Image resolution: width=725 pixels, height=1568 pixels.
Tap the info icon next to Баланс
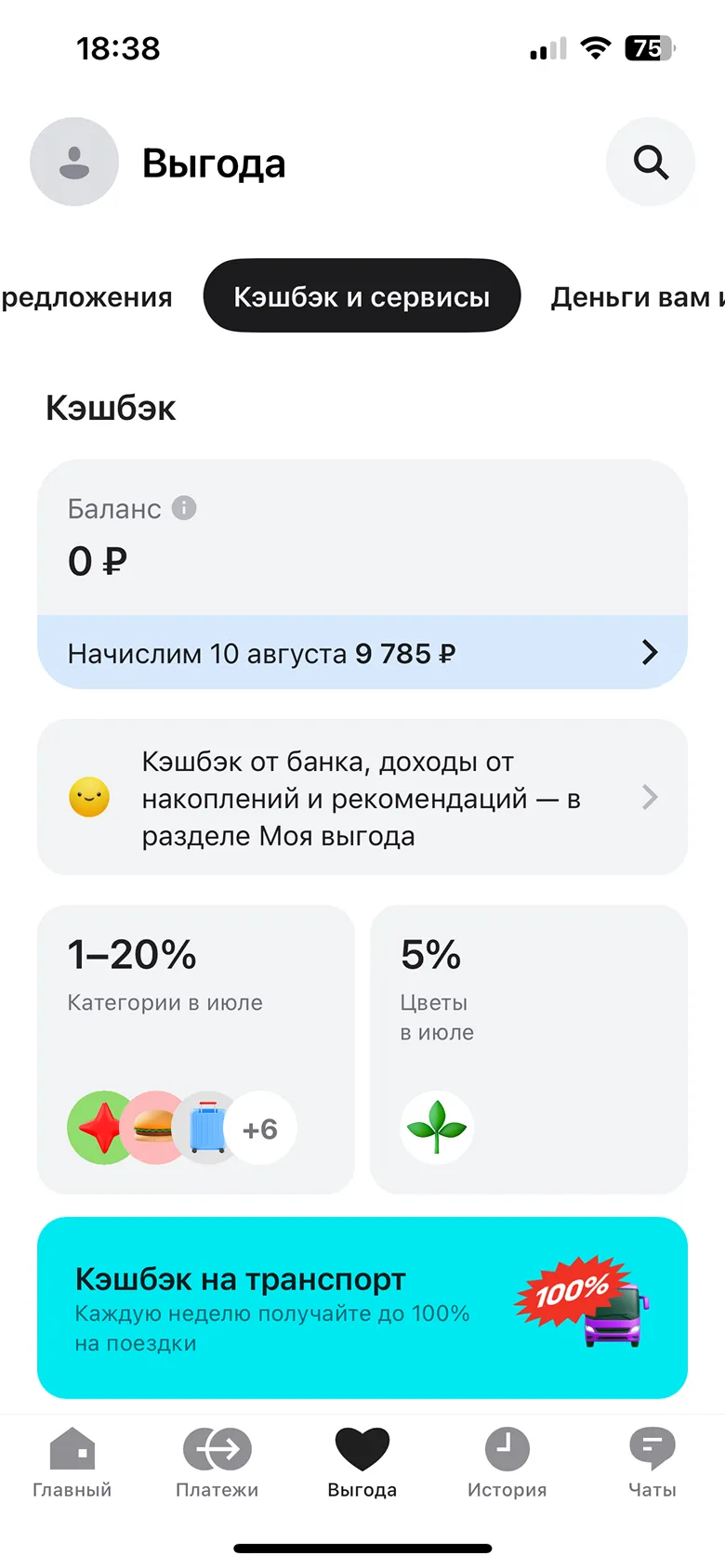click(184, 508)
